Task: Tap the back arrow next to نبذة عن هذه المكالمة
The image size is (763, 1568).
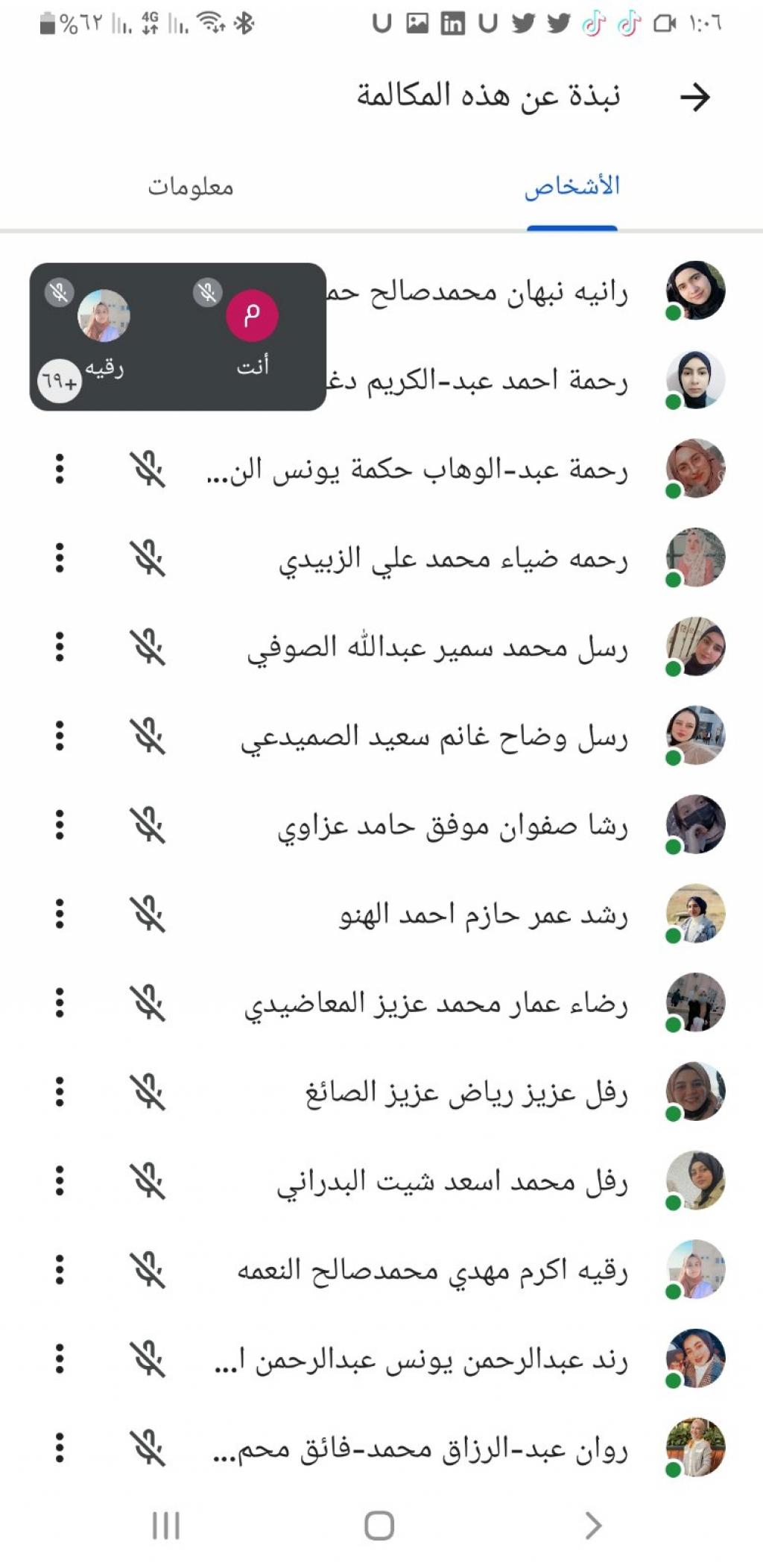Action: point(694,97)
